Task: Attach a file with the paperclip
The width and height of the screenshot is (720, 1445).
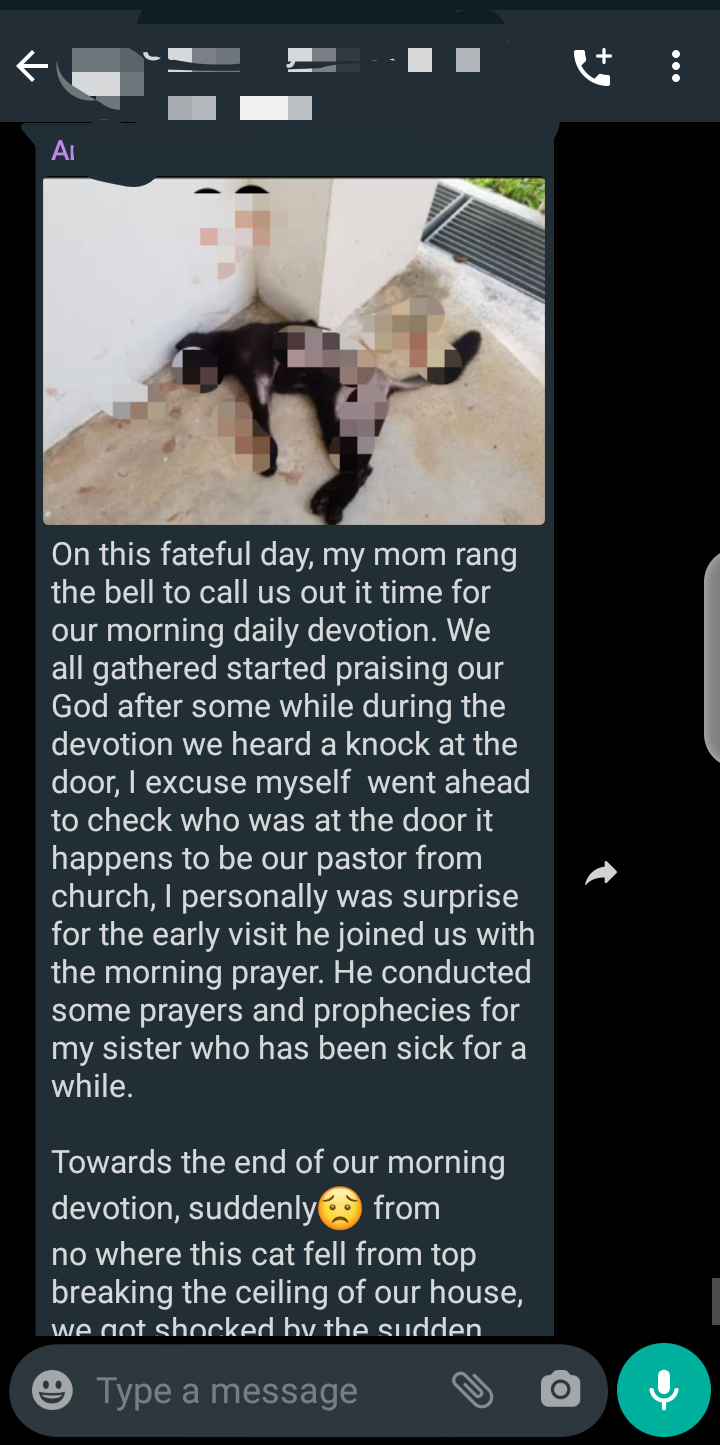Action: tap(472, 1390)
